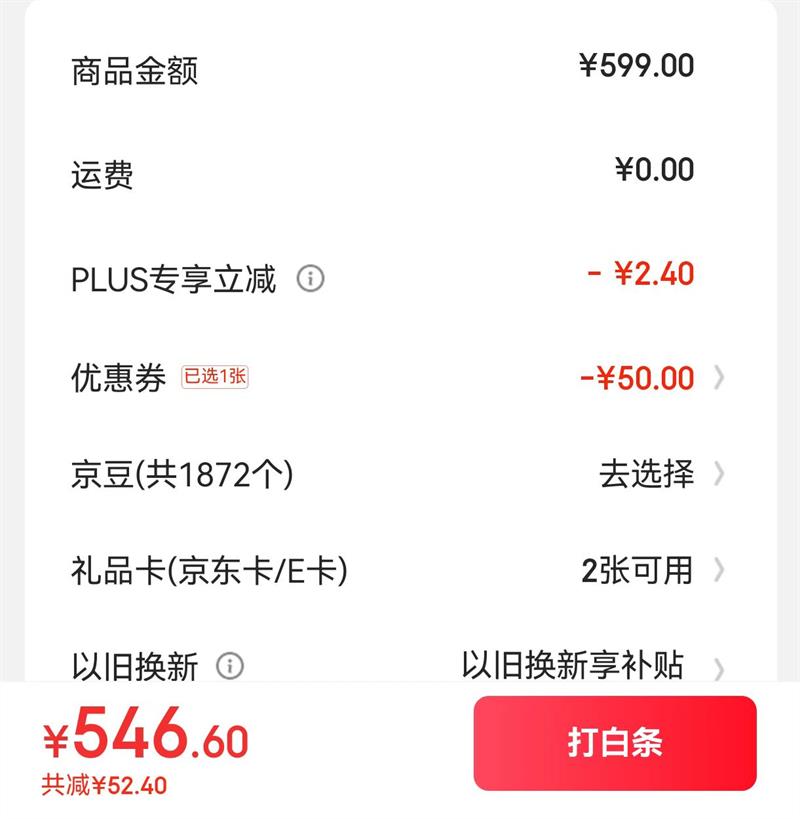The image size is (800, 819).
Task: Choose 京豆 to apply via 去选择
Action: [x=647, y=473]
